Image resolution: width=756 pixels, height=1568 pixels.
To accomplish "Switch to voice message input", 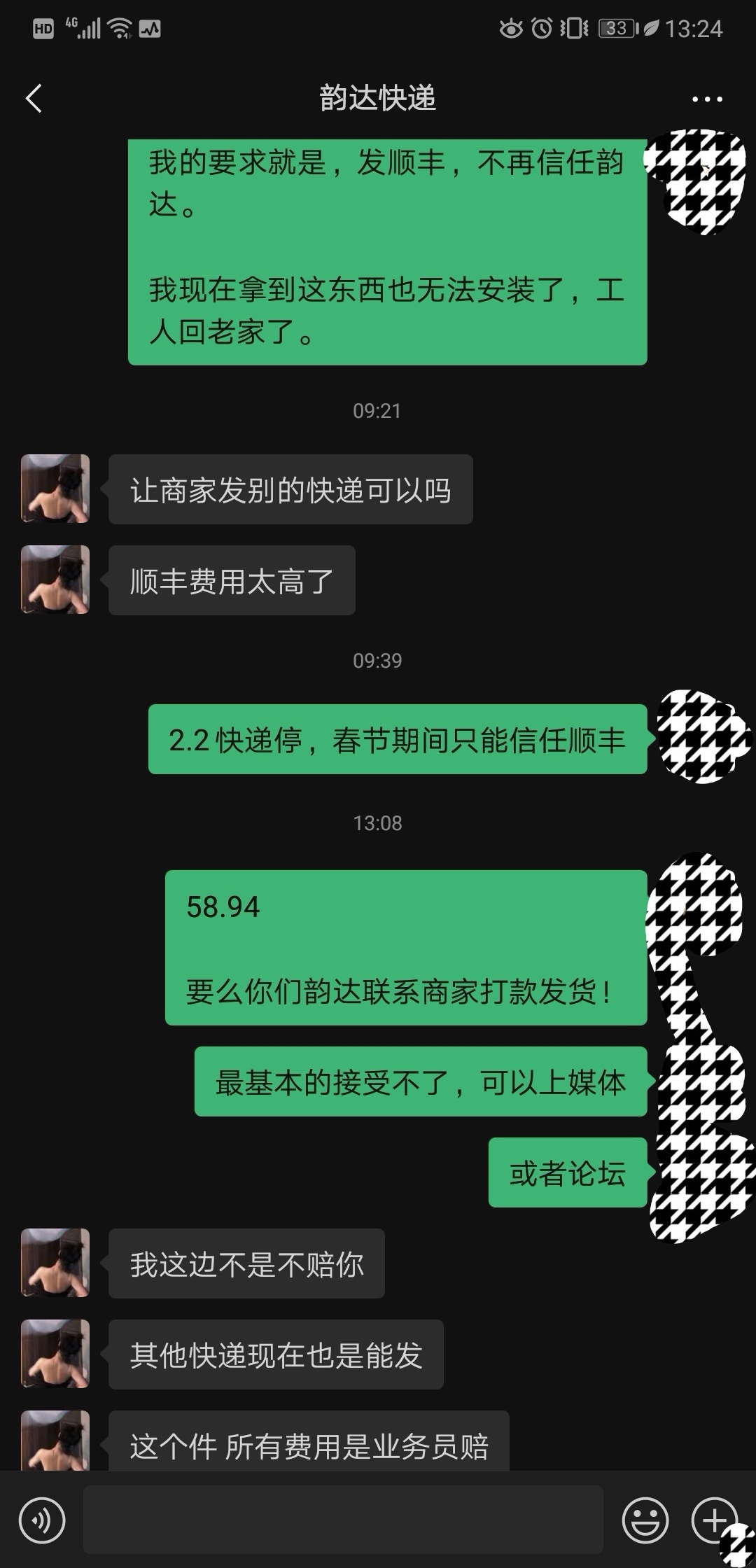I will tap(42, 1520).
